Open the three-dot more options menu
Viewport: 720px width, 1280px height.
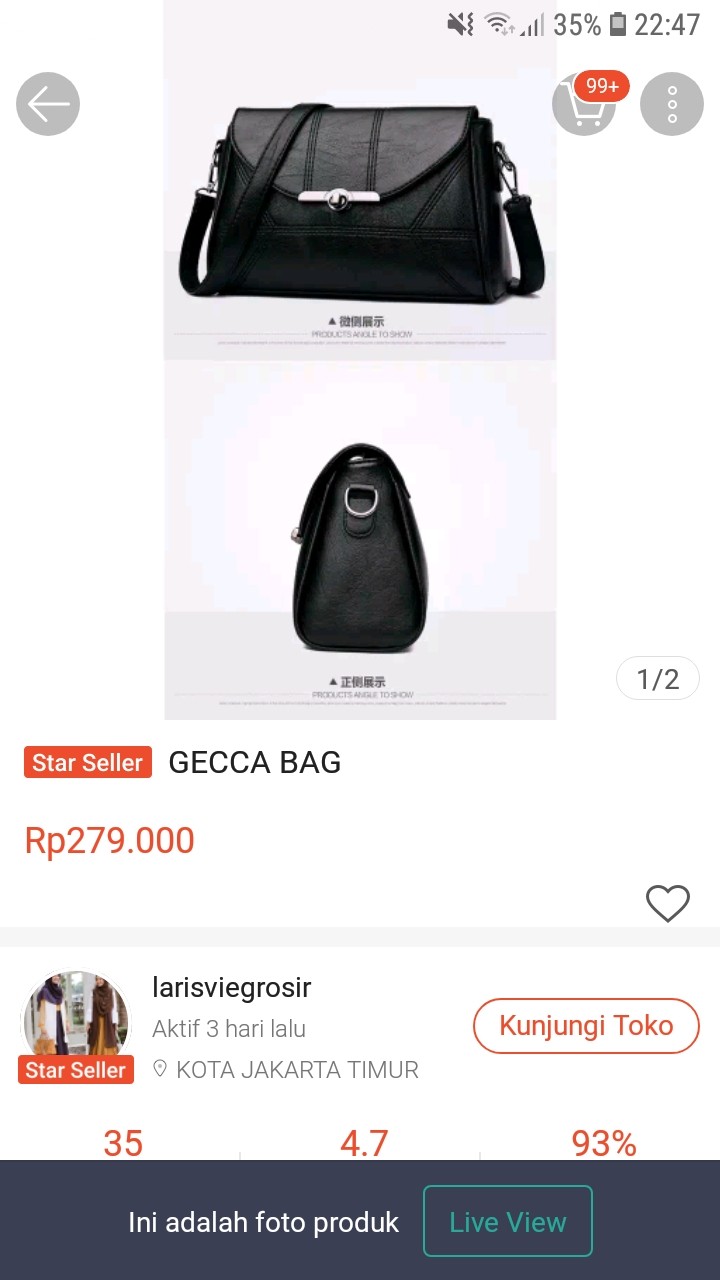coord(671,103)
